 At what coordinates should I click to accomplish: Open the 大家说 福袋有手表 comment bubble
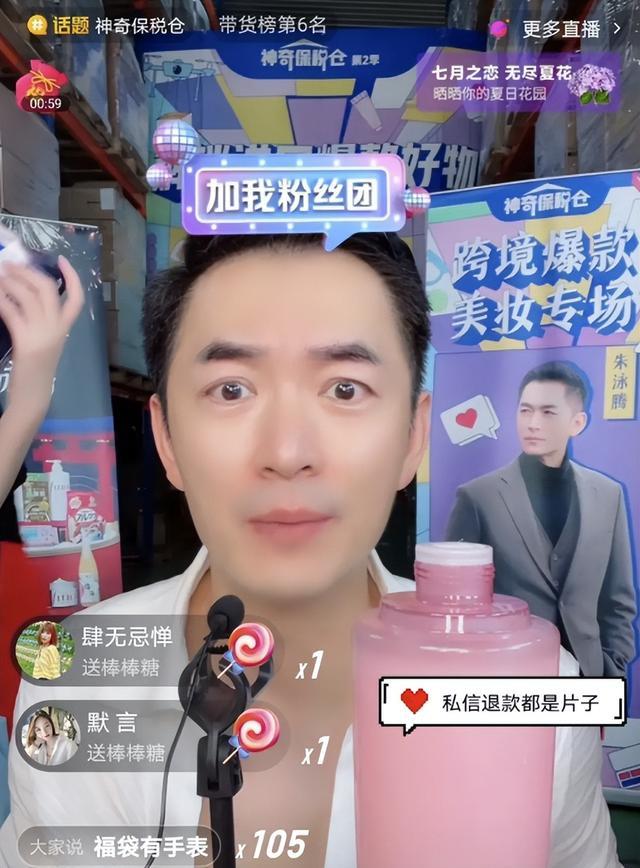[x=118, y=846]
